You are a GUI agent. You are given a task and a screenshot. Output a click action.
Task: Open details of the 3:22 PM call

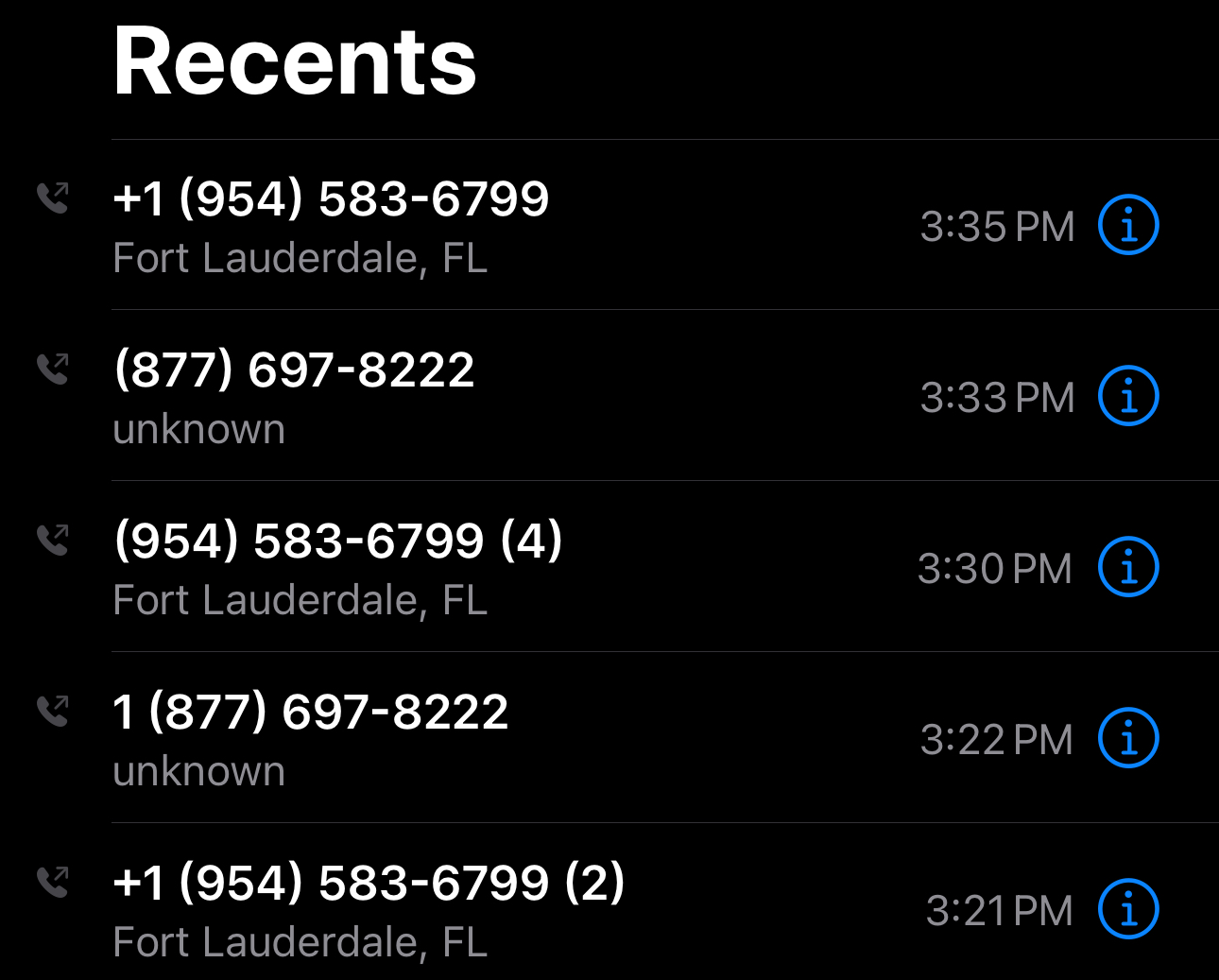[x=1128, y=739]
